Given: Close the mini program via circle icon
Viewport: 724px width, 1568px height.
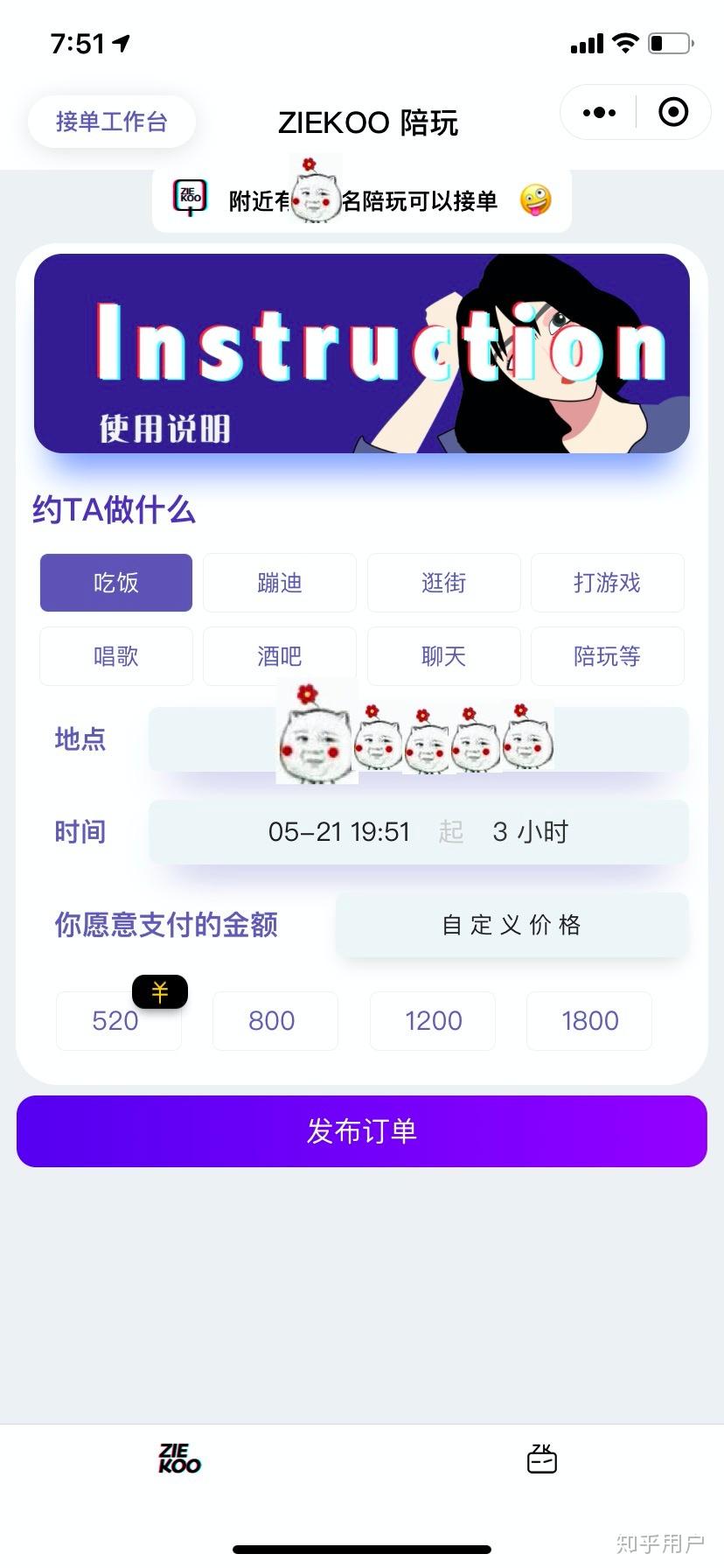Looking at the screenshot, I should (672, 113).
